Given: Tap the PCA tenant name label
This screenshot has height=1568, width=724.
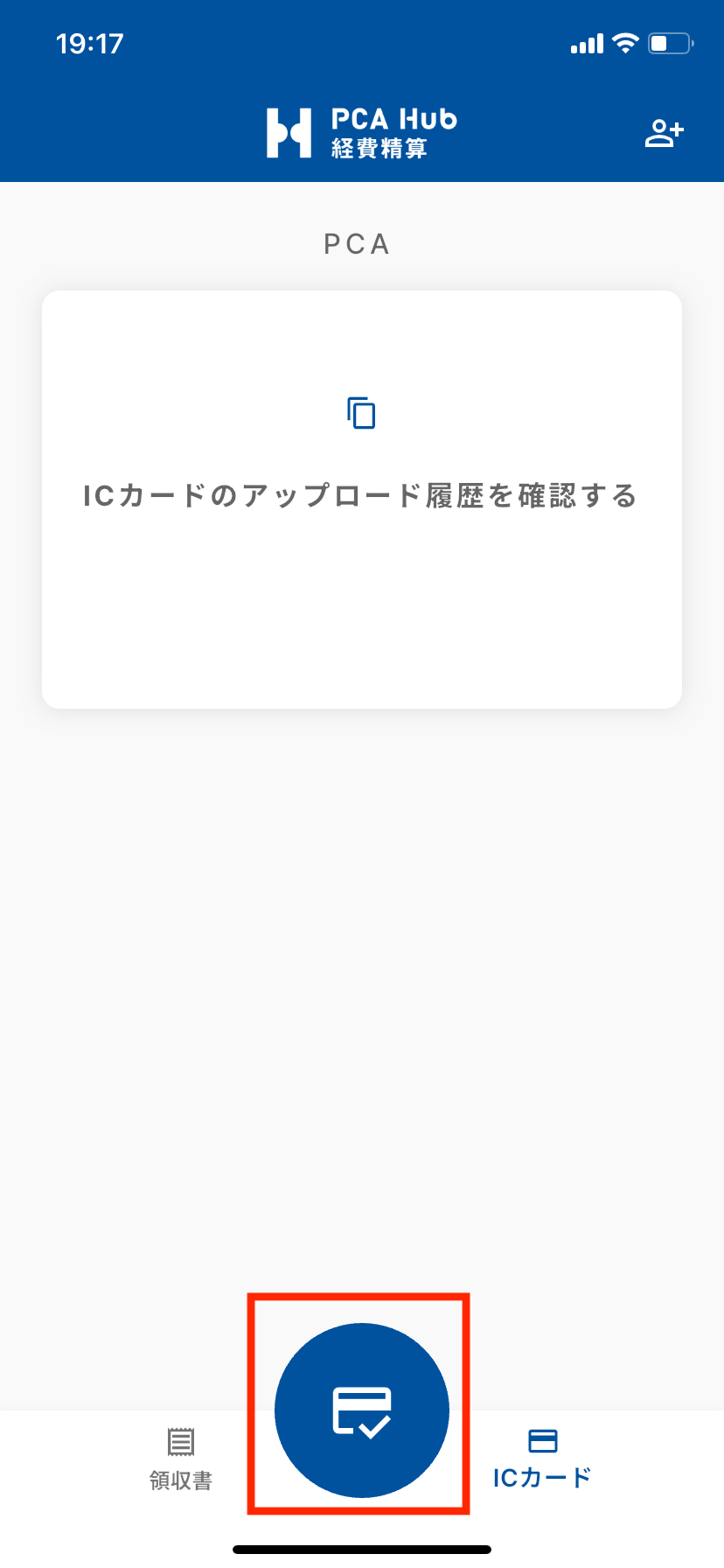Looking at the screenshot, I should pyautogui.click(x=356, y=244).
